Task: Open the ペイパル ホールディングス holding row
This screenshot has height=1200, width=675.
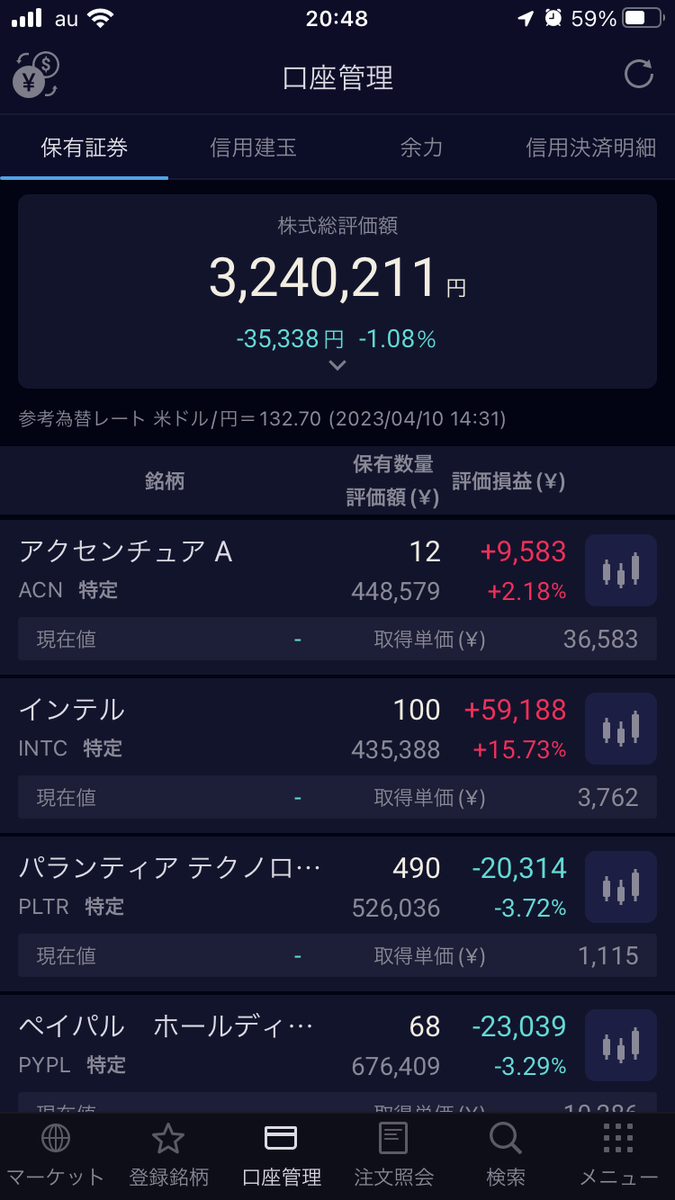Action: (x=337, y=1053)
